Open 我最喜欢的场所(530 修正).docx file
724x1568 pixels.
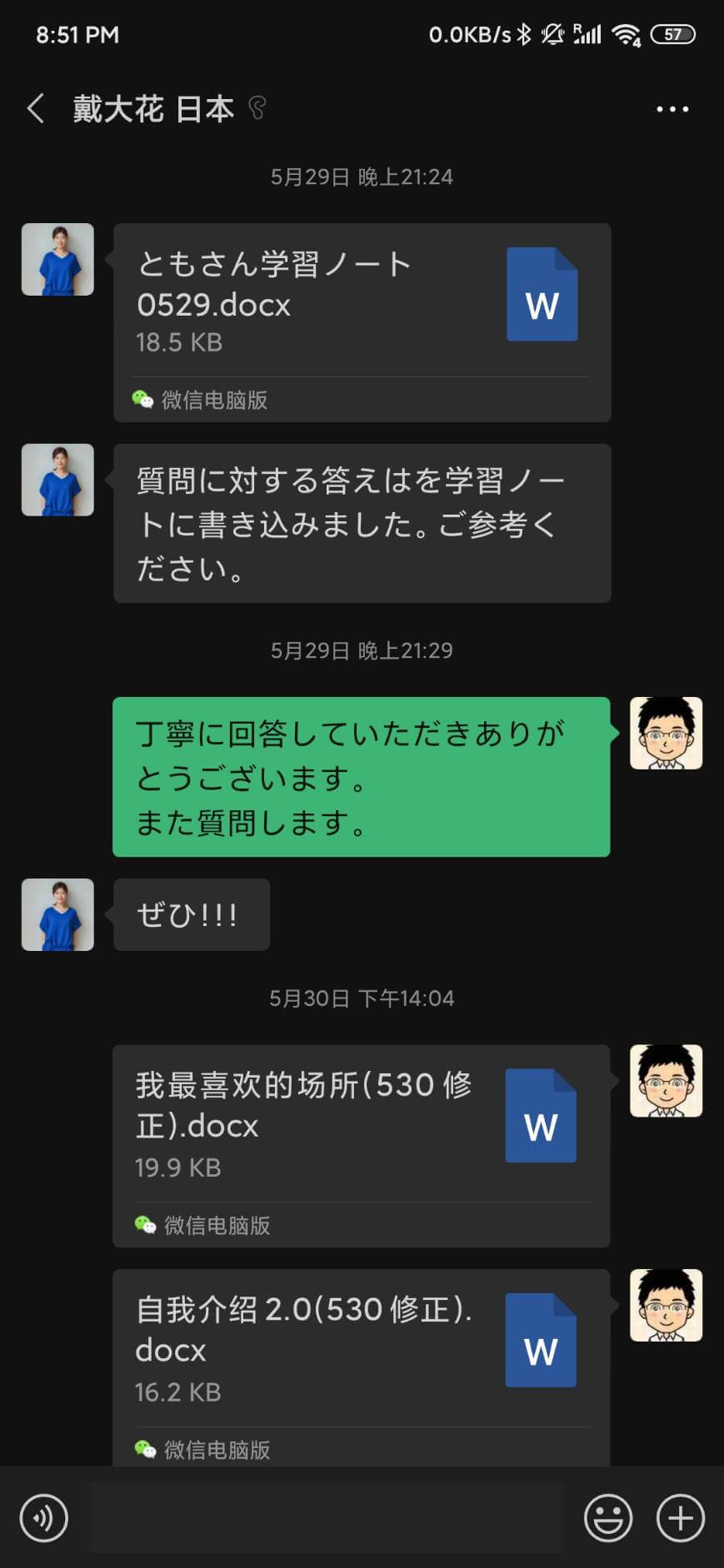pyautogui.click(x=361, y=1146)
